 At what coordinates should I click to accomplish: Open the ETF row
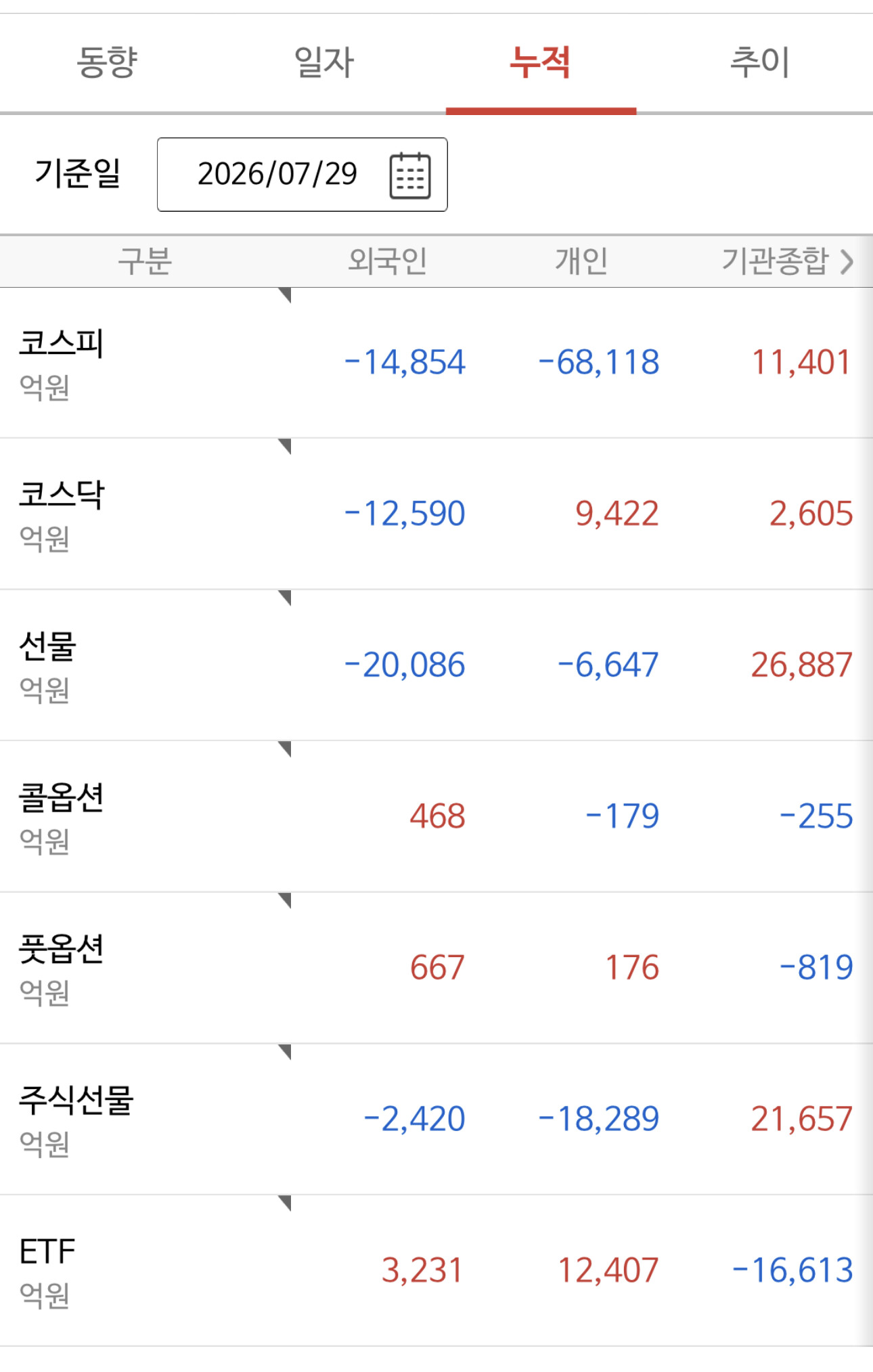(436, 1270)
